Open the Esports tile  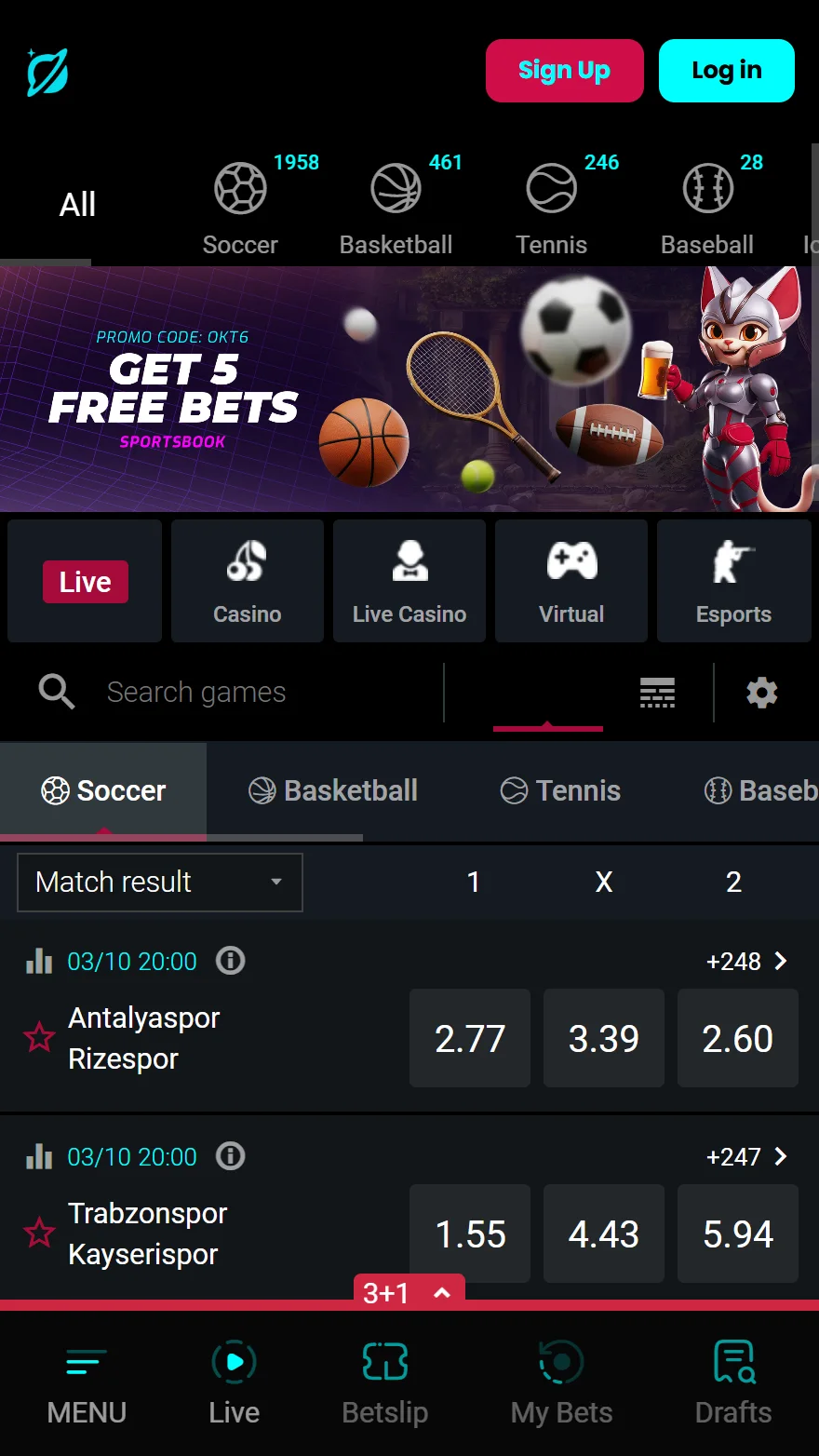click(733, 582)
